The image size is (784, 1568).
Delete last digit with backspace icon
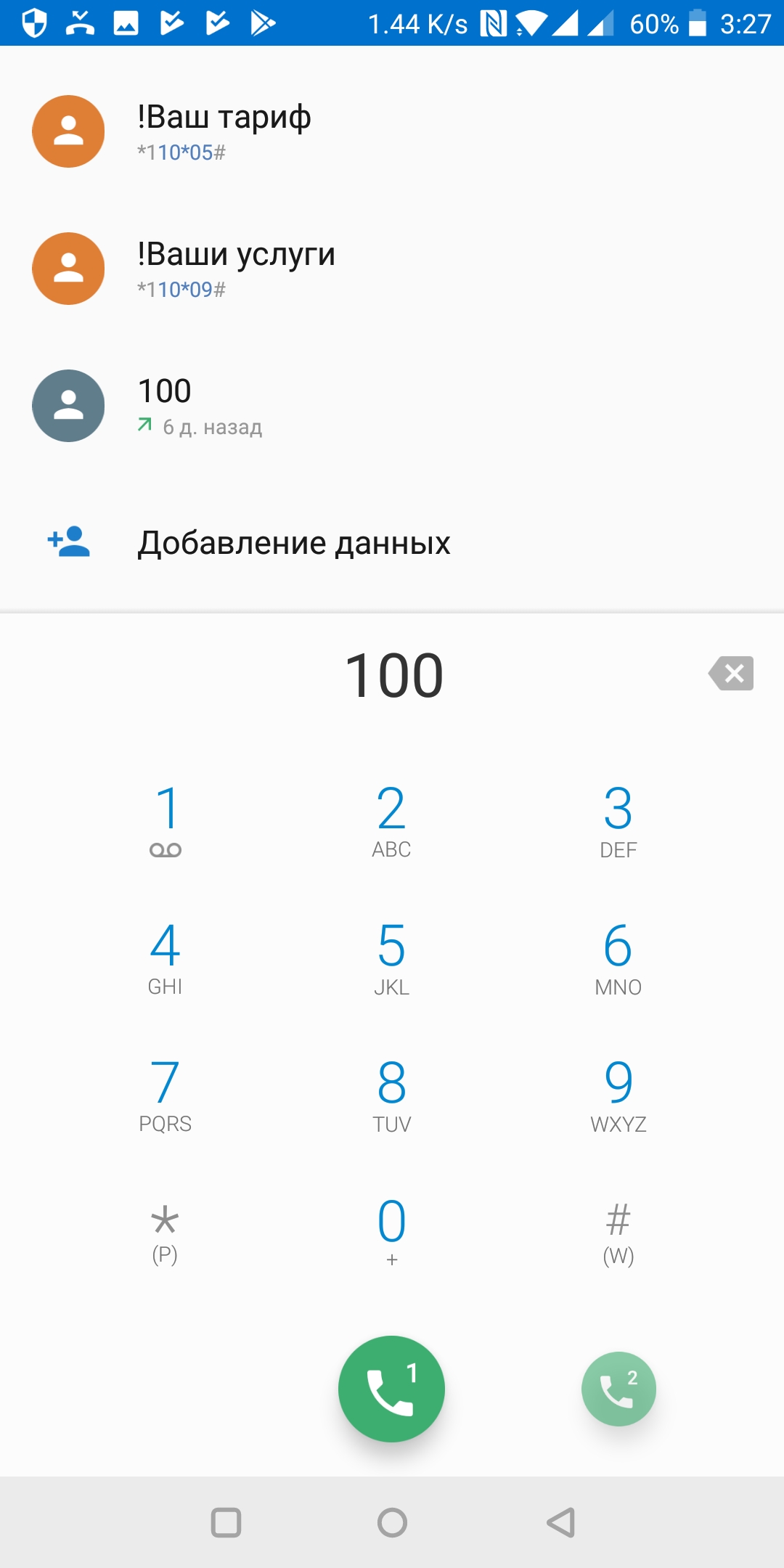pos(732,674)
